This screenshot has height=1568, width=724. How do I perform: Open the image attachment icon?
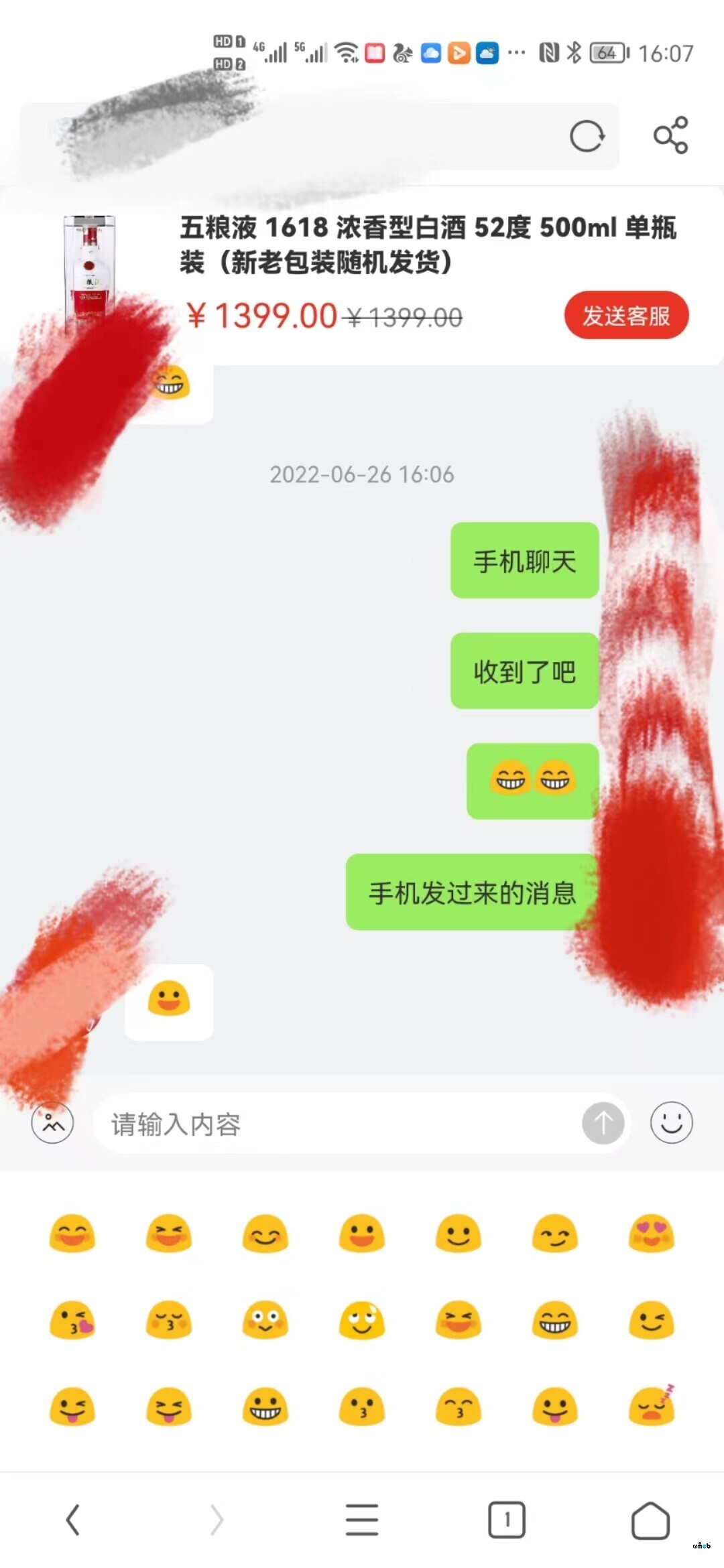tap(52, 1122)
